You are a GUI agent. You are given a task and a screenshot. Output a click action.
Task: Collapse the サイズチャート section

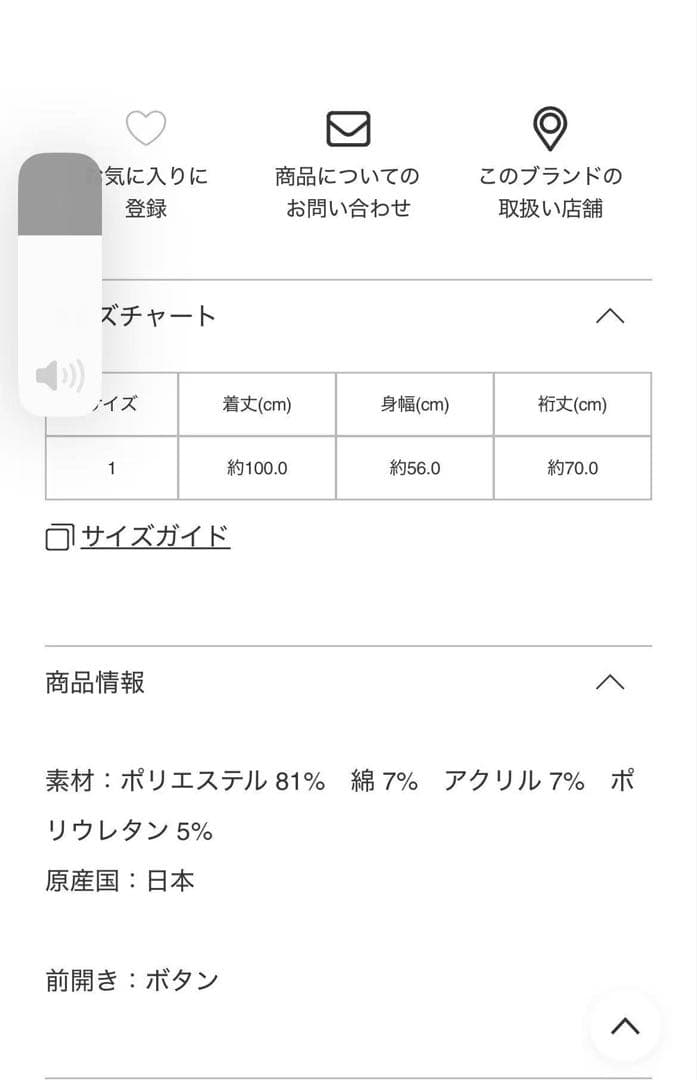pyautogui.click(x=609, y=316)
